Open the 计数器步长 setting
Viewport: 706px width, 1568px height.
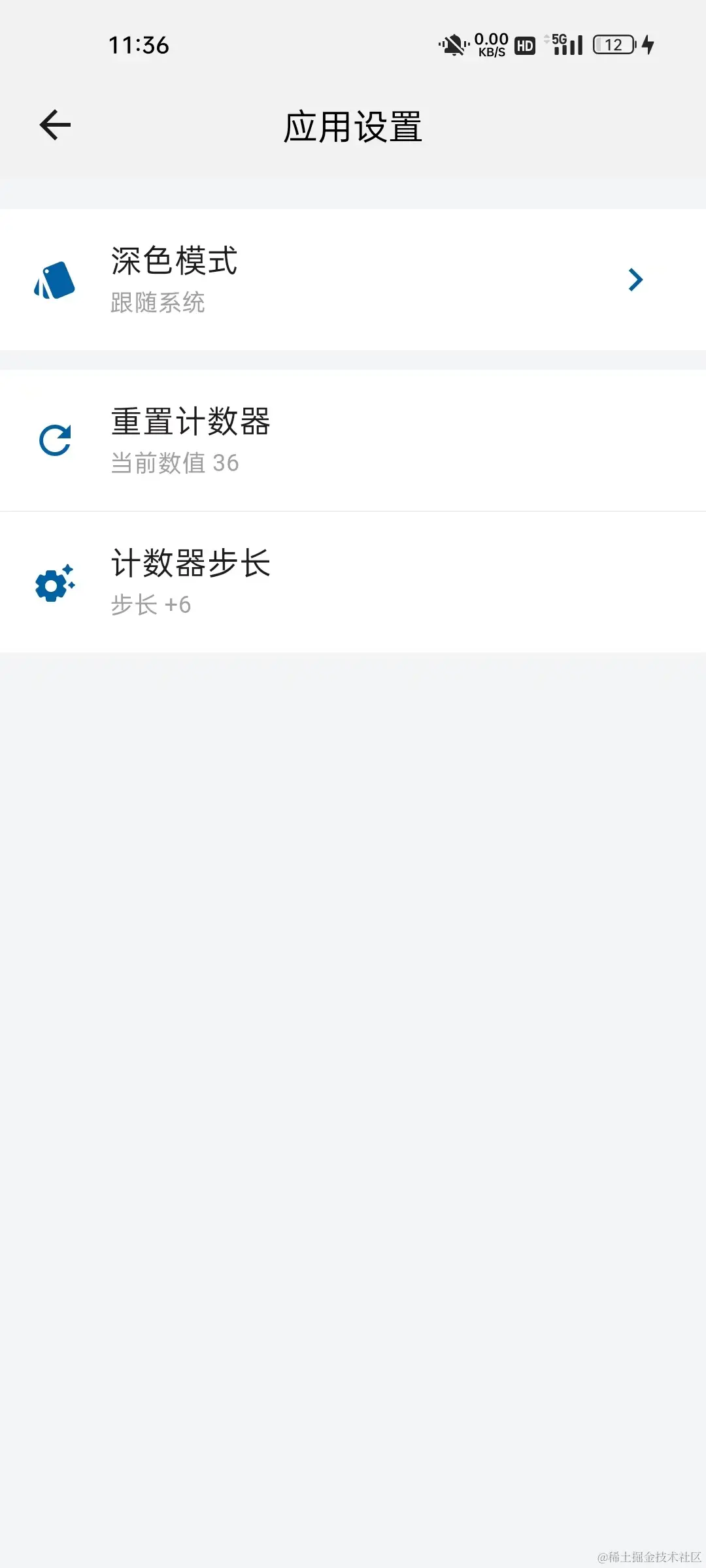coord(353,582)
